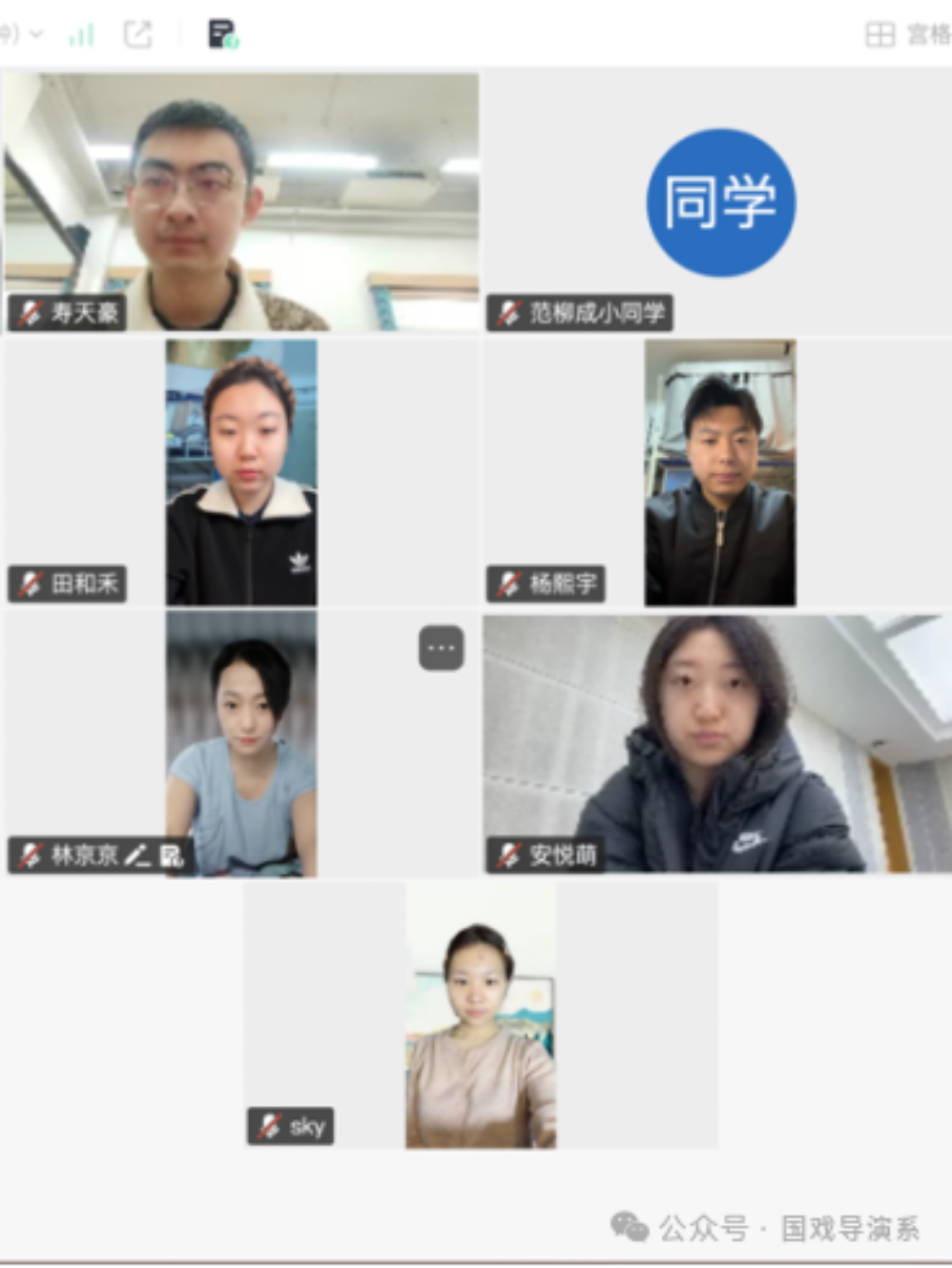Viewport: 952px width, 1268px height.
Task: Open the meeting notes icon
Action: (222, 35)
